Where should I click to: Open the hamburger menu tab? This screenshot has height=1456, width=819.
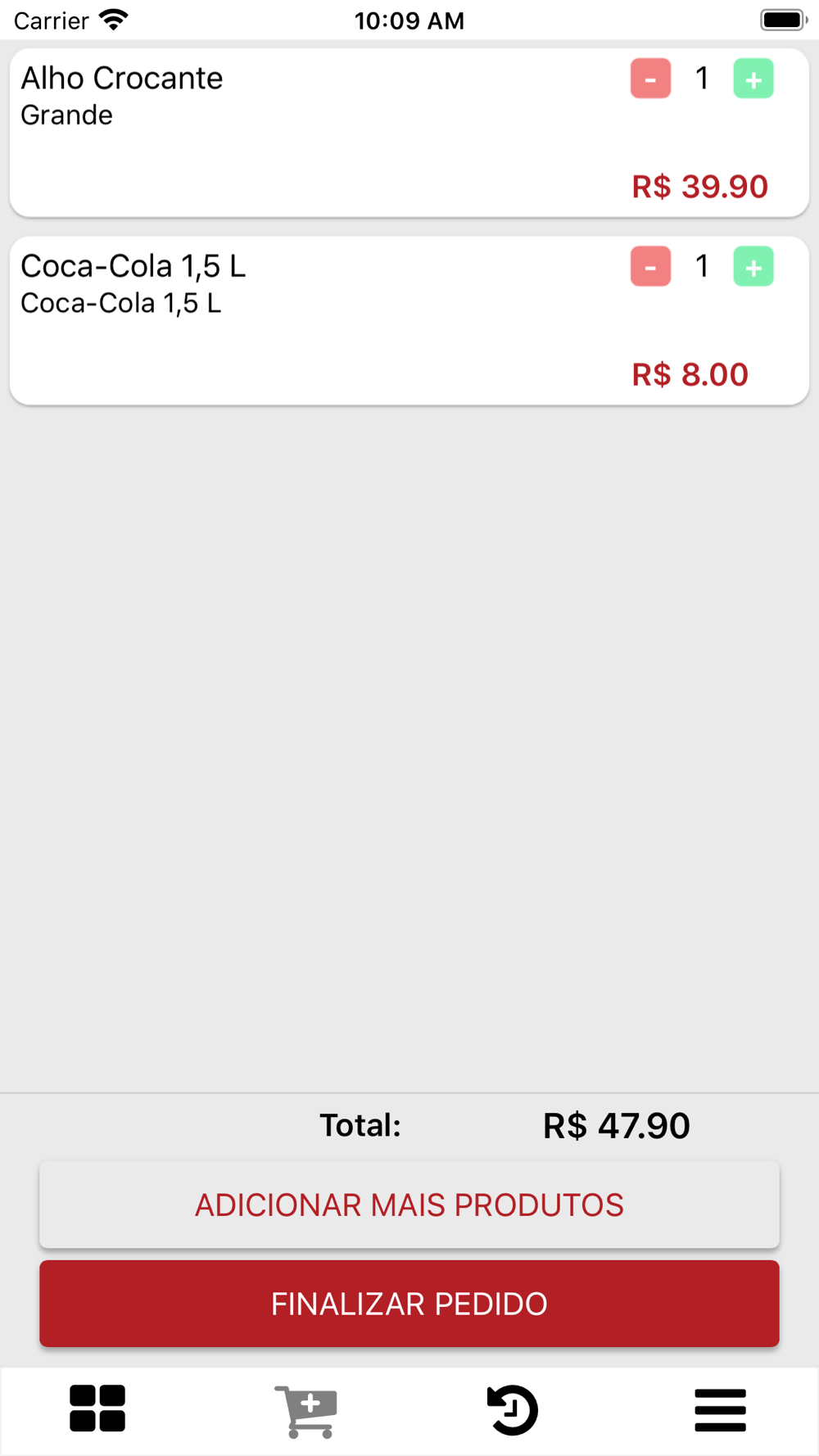[x=721, y=1409]
